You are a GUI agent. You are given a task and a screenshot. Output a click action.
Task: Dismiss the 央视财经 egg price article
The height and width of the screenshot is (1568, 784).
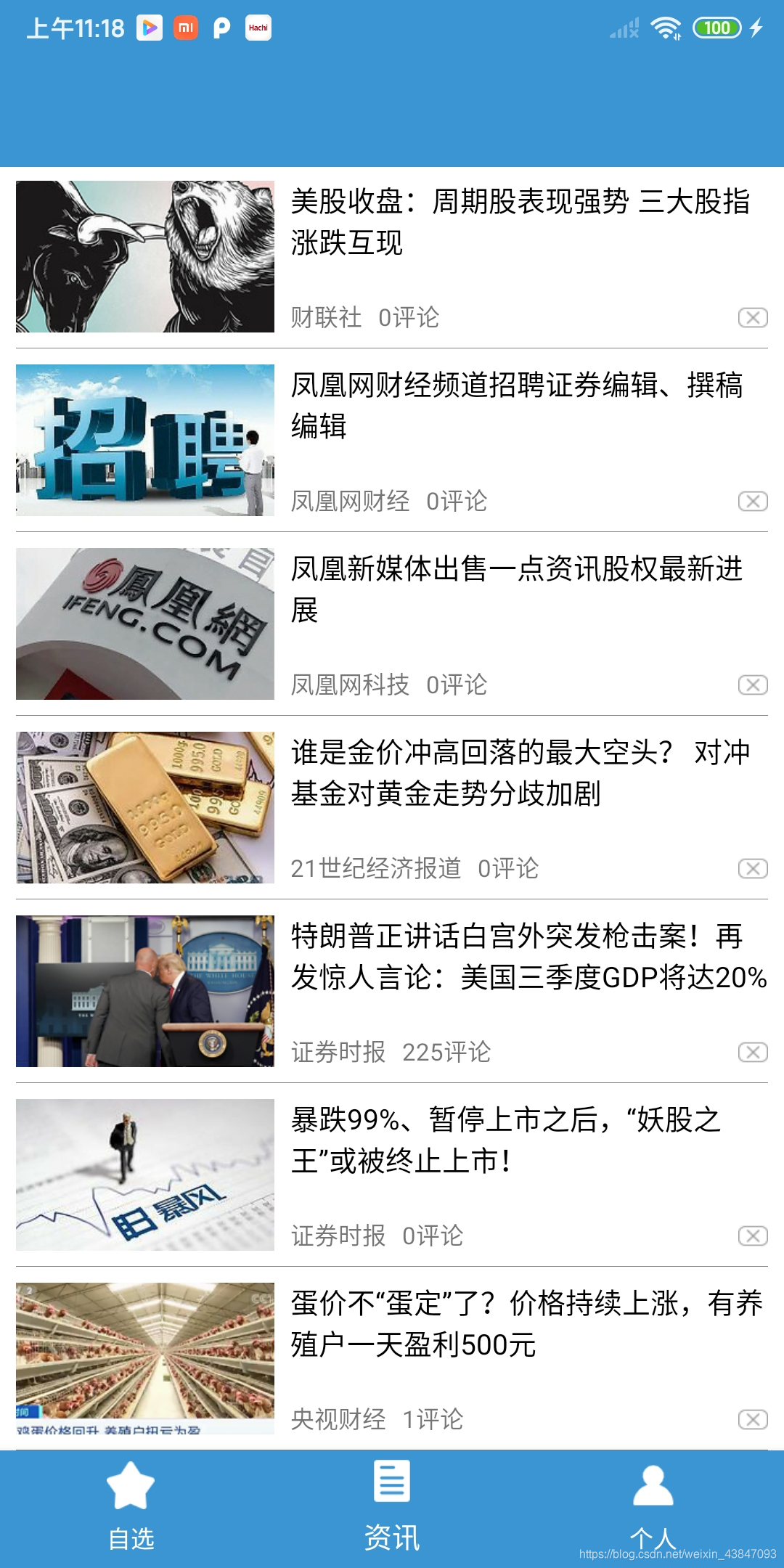click(x=753, y=1420)
